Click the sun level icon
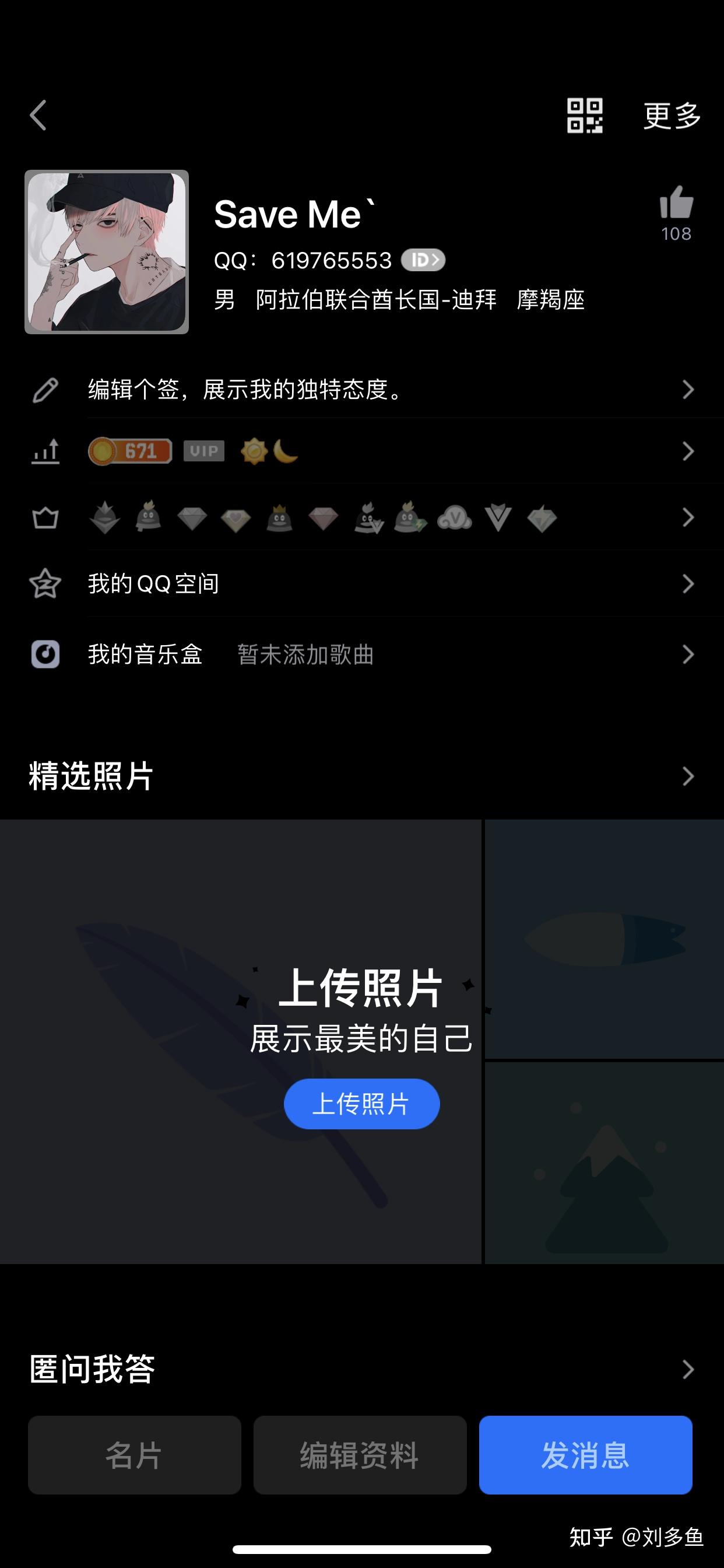 (255, 452)
